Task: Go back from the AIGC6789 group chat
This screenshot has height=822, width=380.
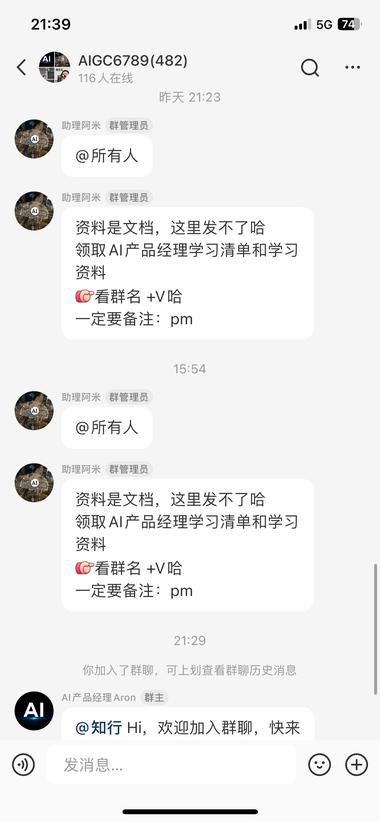Action: click(x=21, y=68)
